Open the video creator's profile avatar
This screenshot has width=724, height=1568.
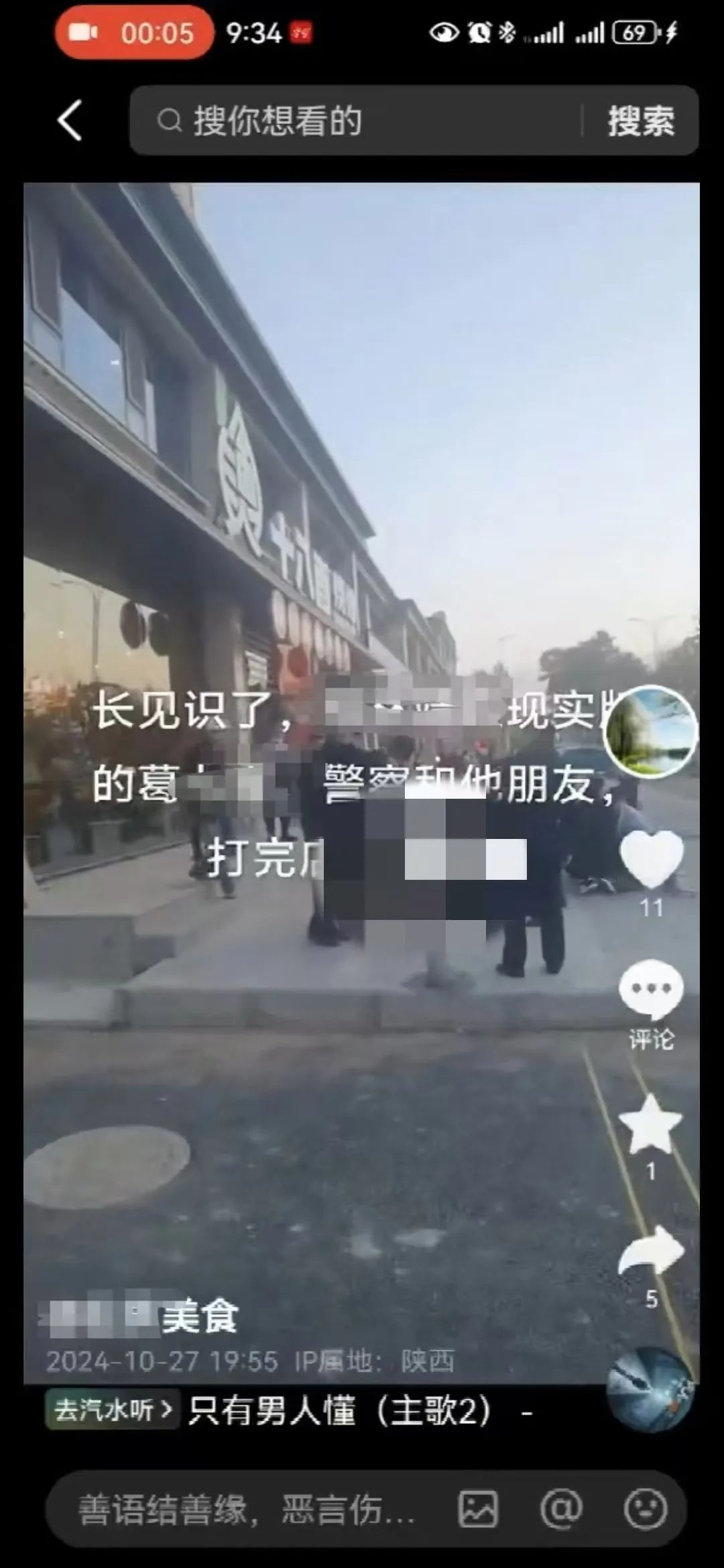650,732
